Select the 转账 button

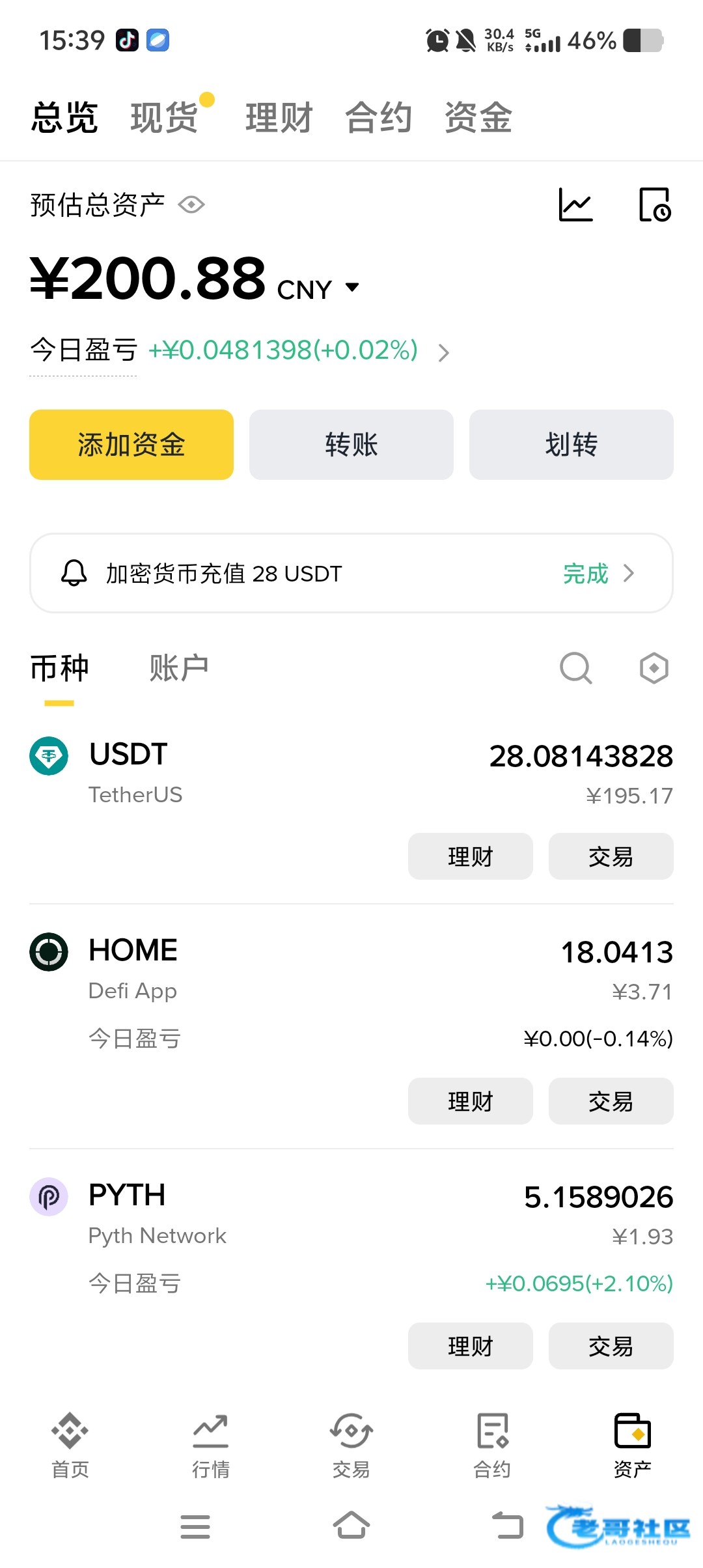click(351, 445)
